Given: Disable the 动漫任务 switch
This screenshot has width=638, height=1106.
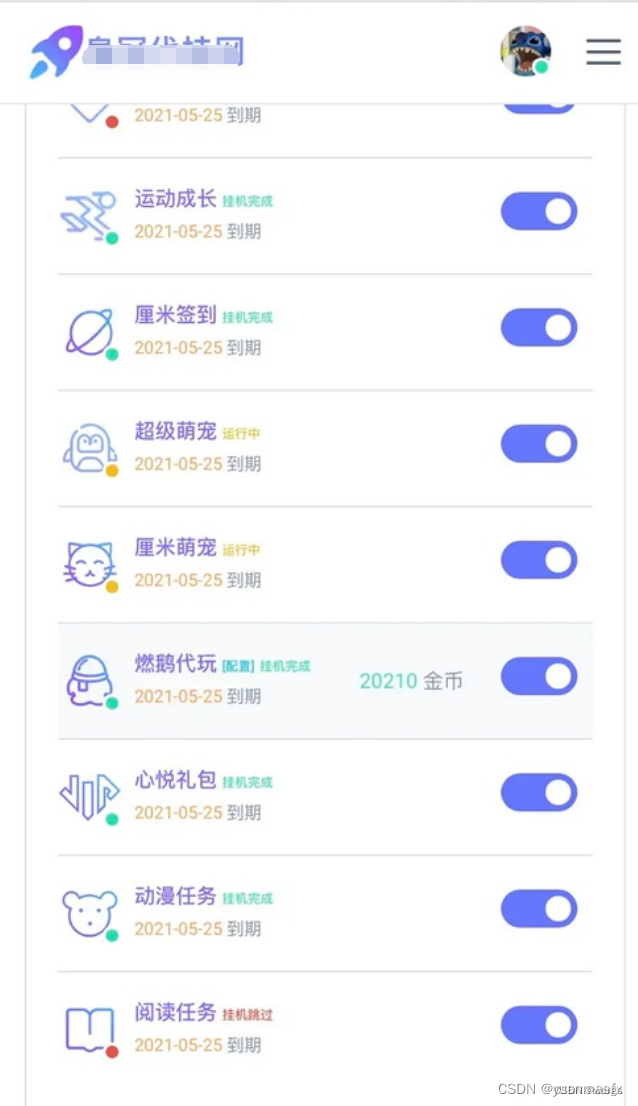Looking at the screenshot, I should pos(539,908).
